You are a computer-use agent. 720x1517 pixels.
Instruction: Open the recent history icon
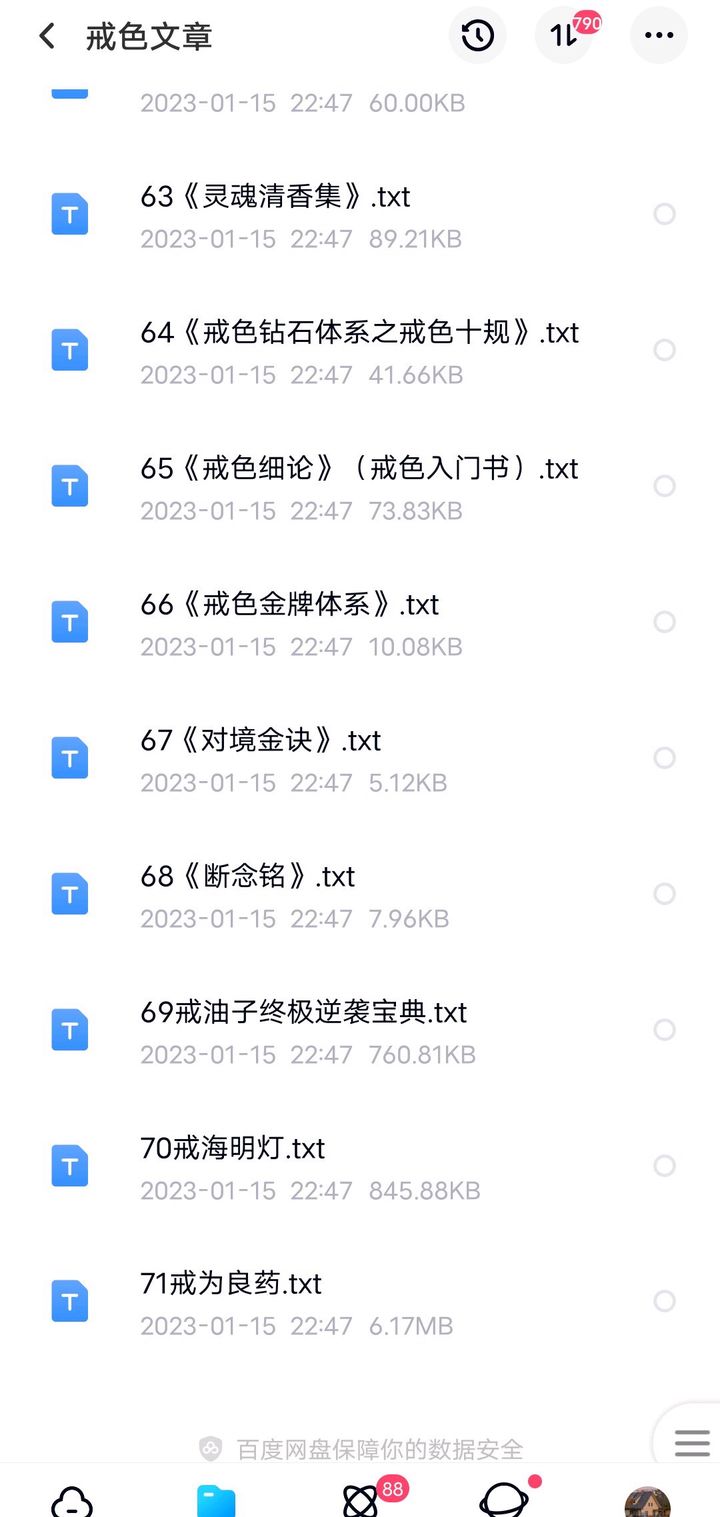point(477,35)
